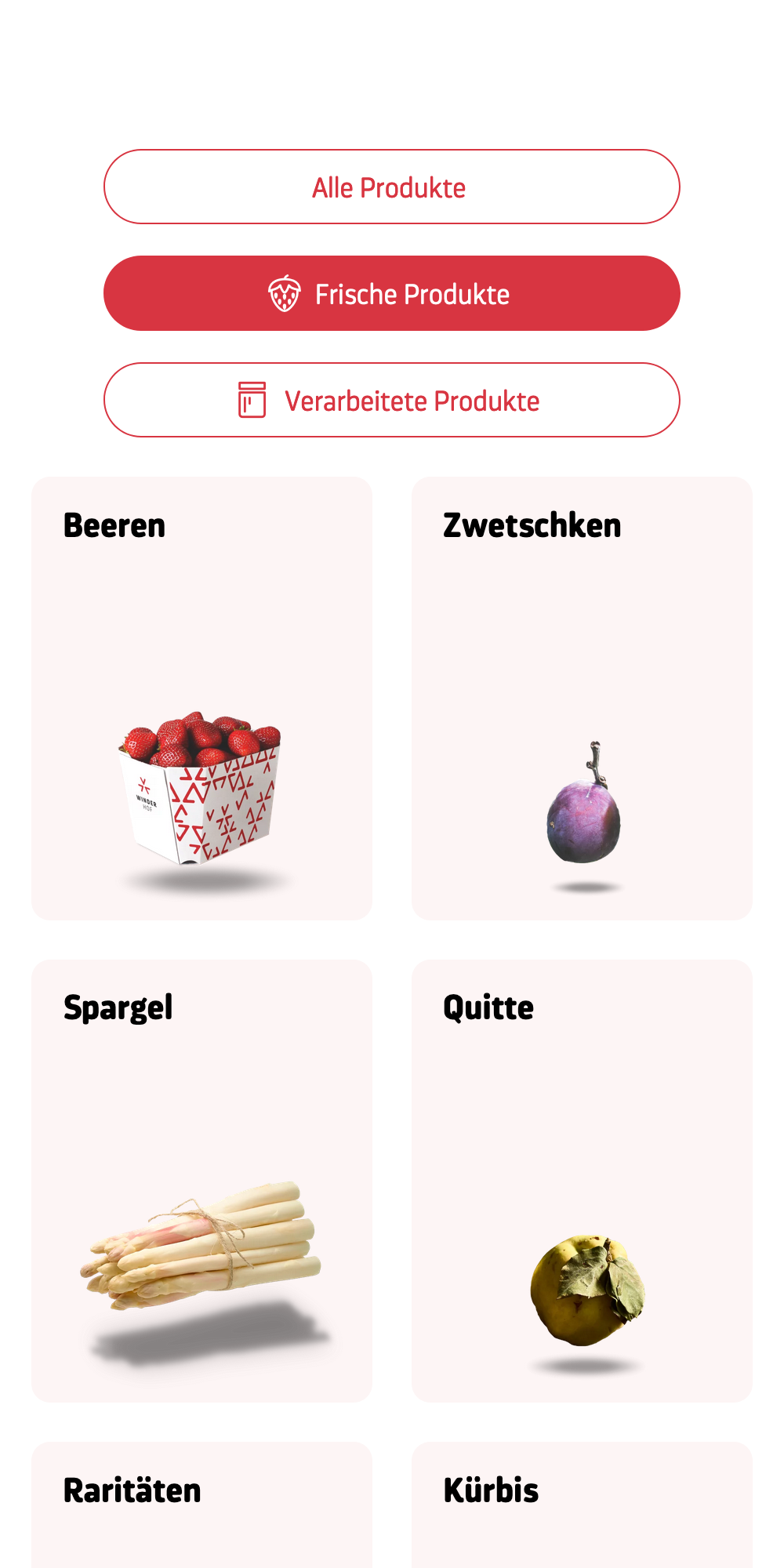Open the Beeren category card
The height and width of the screenshot is (1568, 784).
coord(201,698)
